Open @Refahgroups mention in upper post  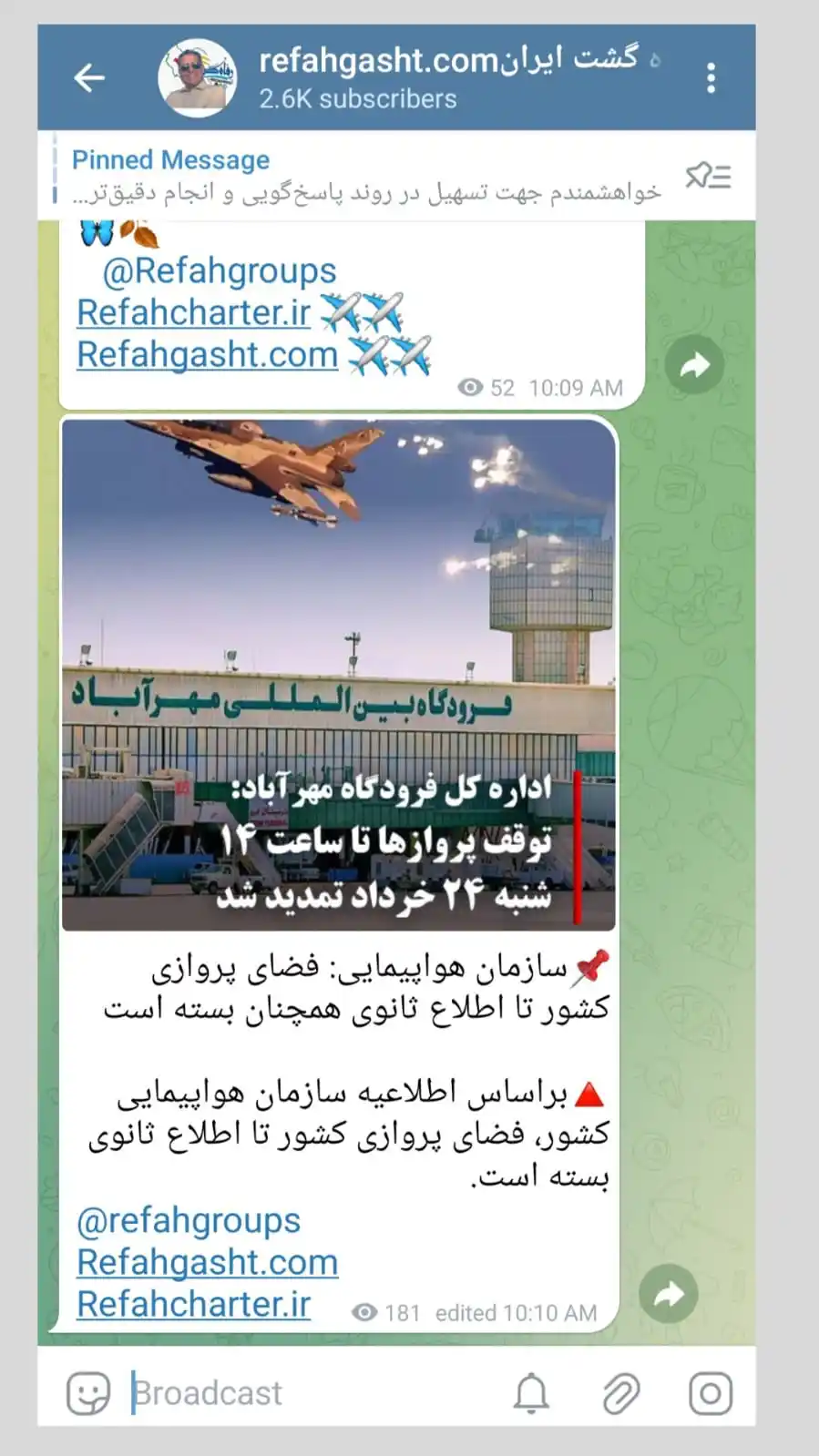pyautogui.click(x=219, y=271)
